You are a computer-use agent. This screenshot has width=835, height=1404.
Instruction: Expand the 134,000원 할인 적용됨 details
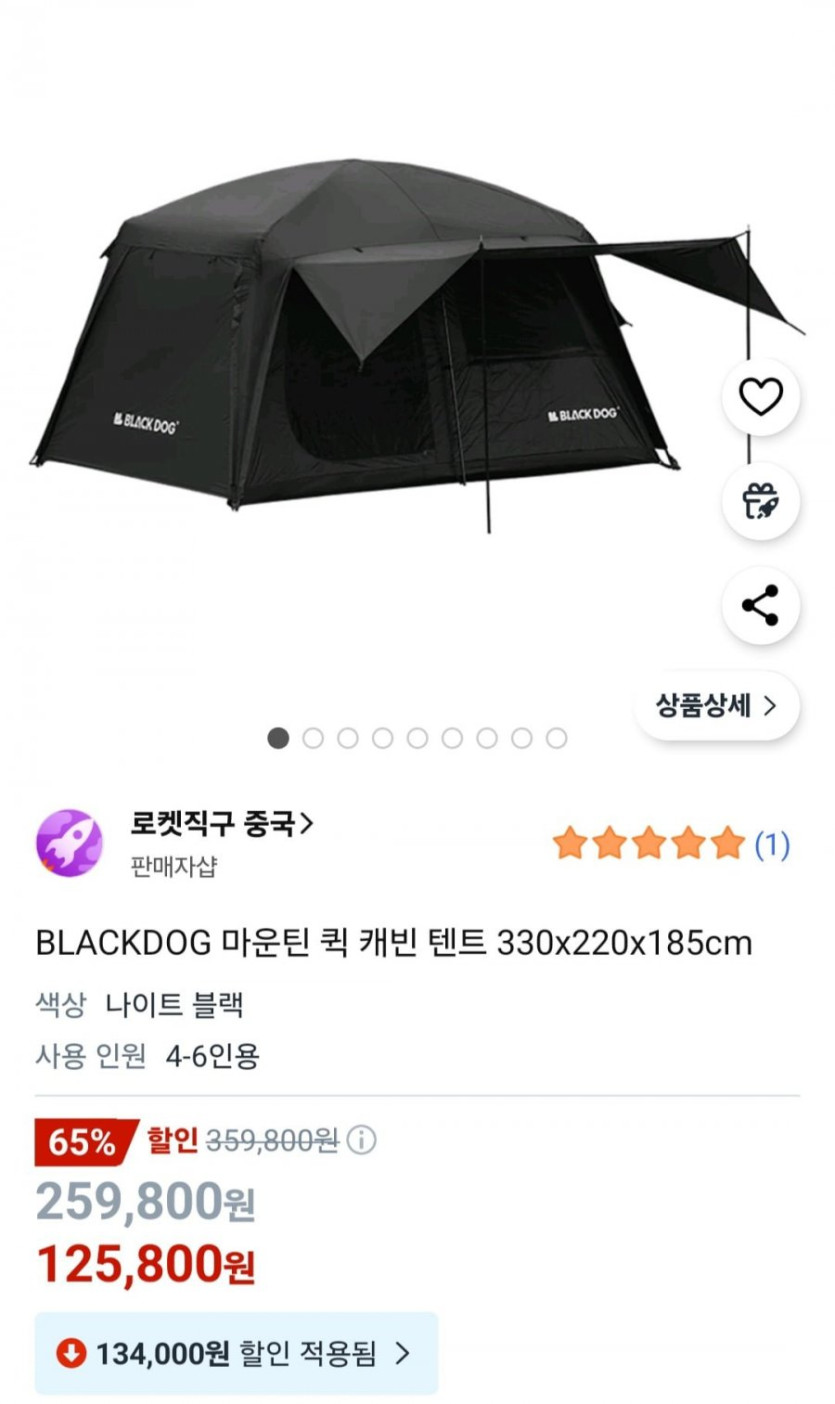pyautogui.click(x=236, y=1354)
